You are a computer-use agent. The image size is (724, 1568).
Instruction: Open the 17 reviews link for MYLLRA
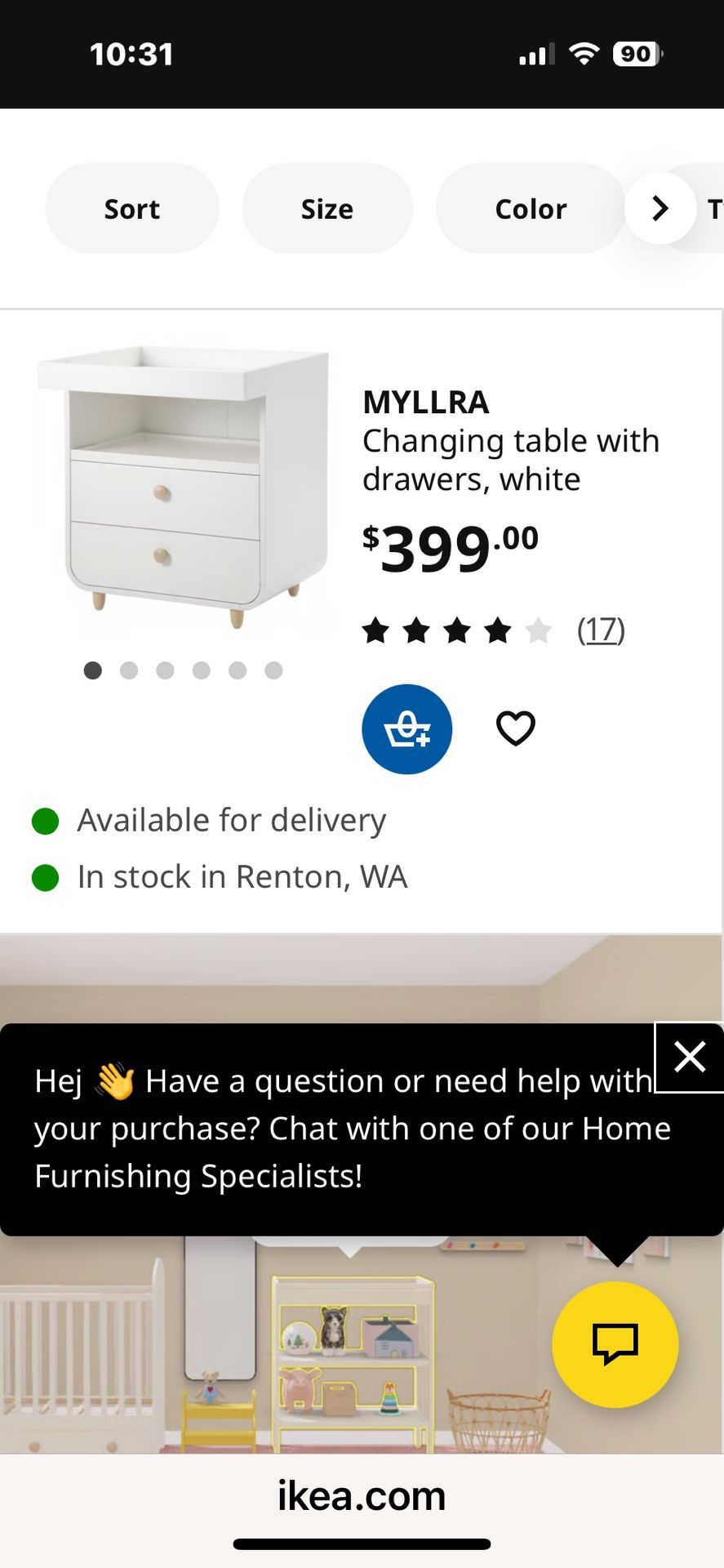click(601, 630)
